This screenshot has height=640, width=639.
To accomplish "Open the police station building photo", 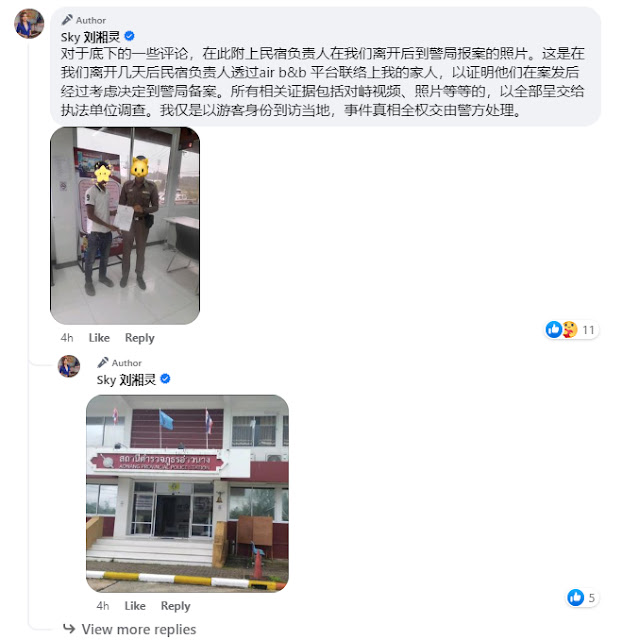I will point(187,493).
